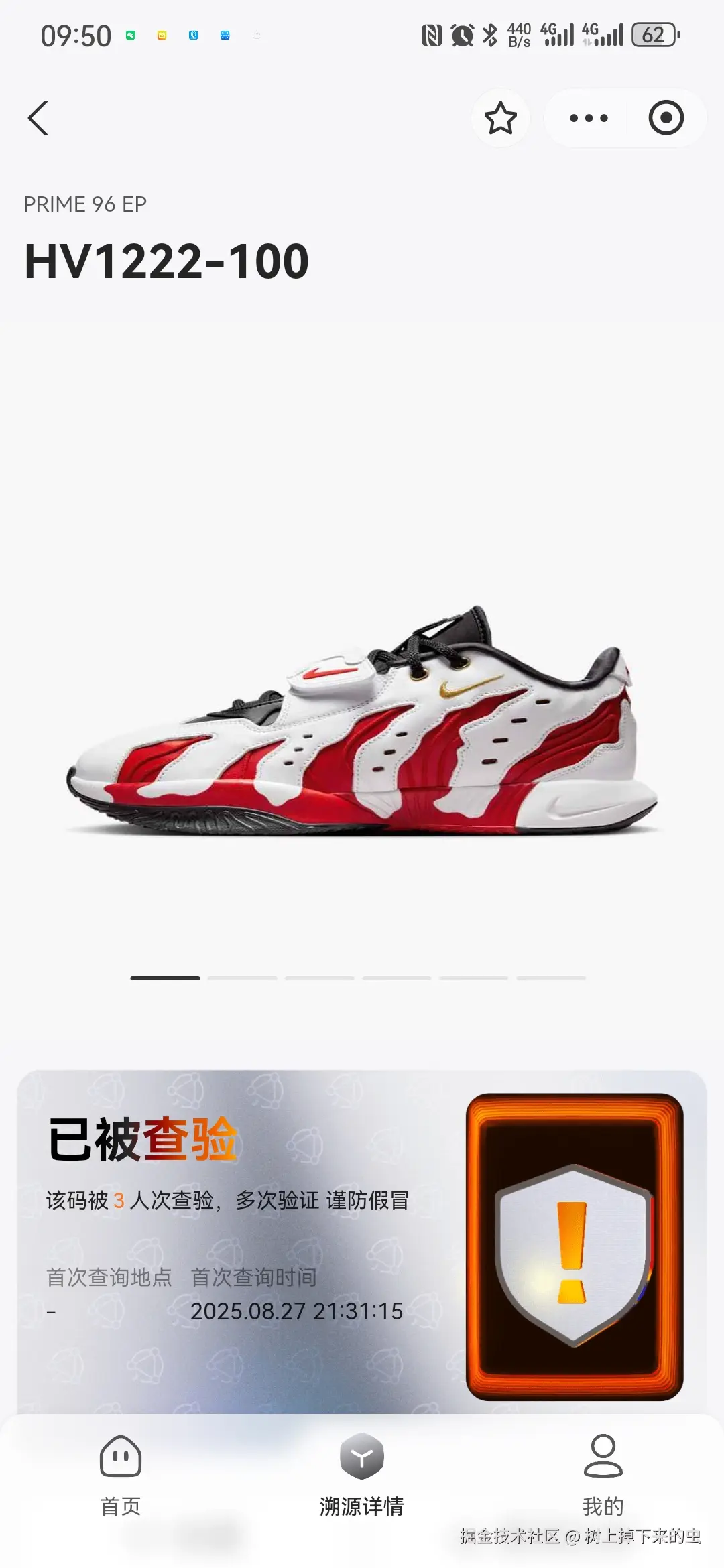Open the three-dot more menu

(x=589, y=119)
